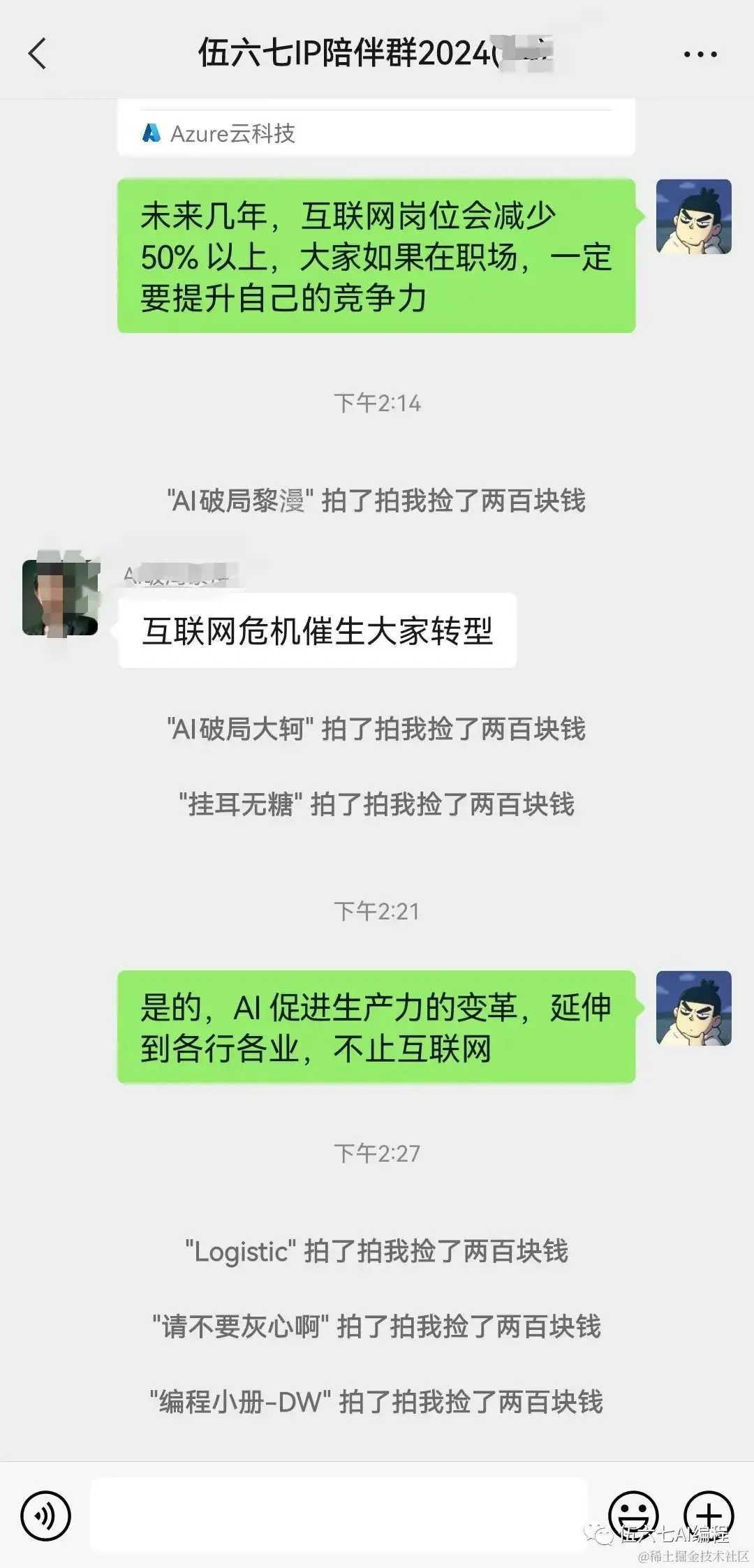The width and height of the screenshot is (754, 1568).
Task: Open the three-dot chat options menu
Action: pos(700,54)
